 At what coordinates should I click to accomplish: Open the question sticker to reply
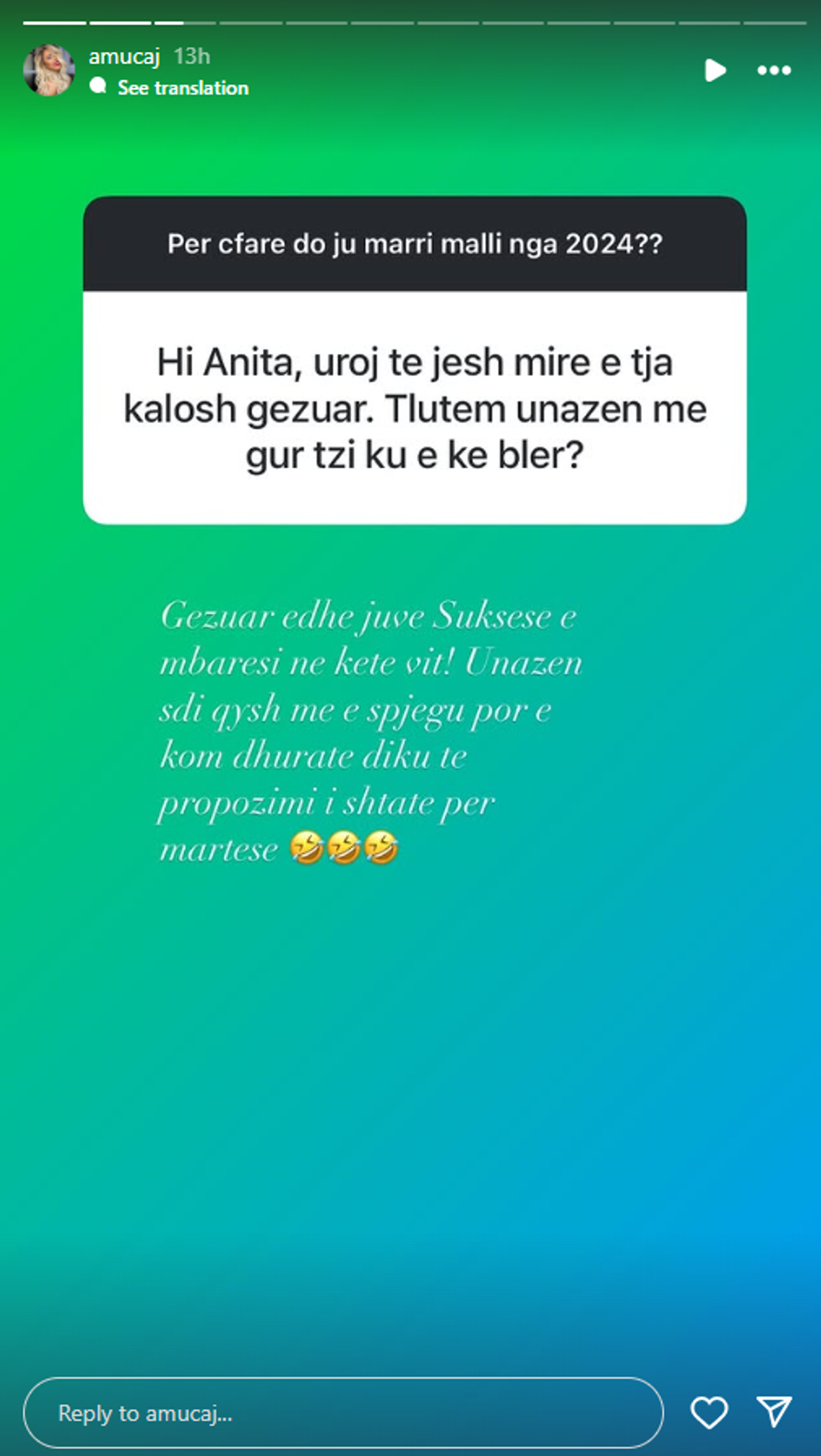click(414, 359)
